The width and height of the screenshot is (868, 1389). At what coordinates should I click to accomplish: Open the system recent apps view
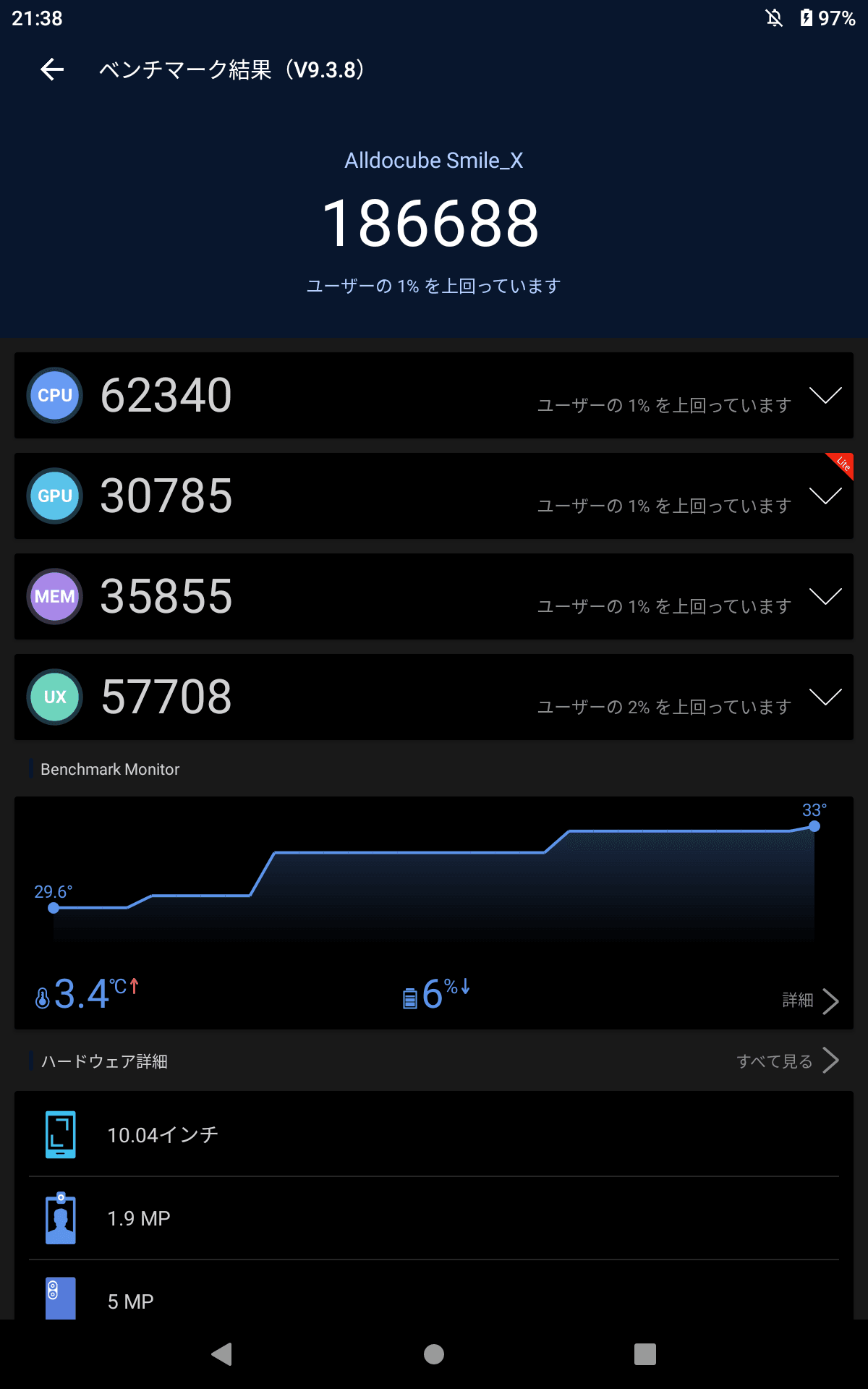coord(644,1354)
